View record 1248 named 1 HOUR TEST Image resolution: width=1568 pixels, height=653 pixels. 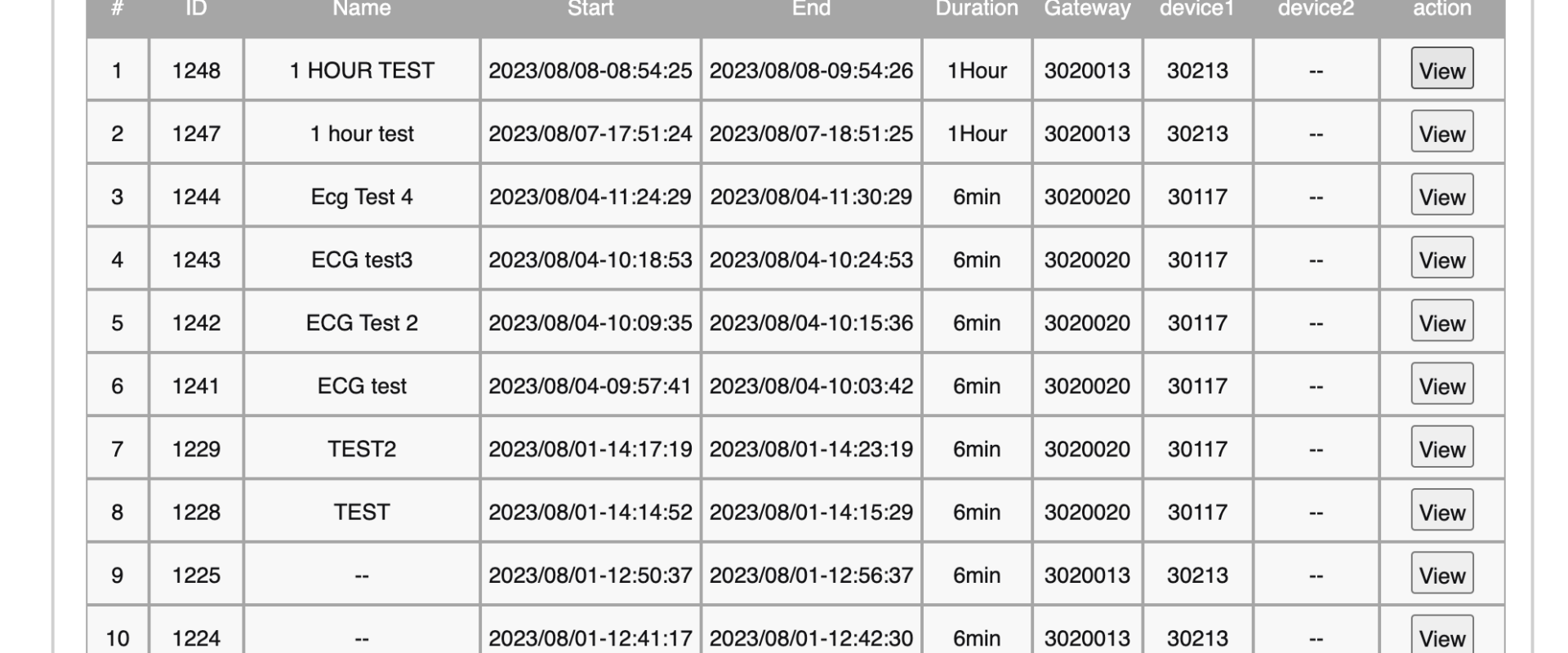point(1441,69)
